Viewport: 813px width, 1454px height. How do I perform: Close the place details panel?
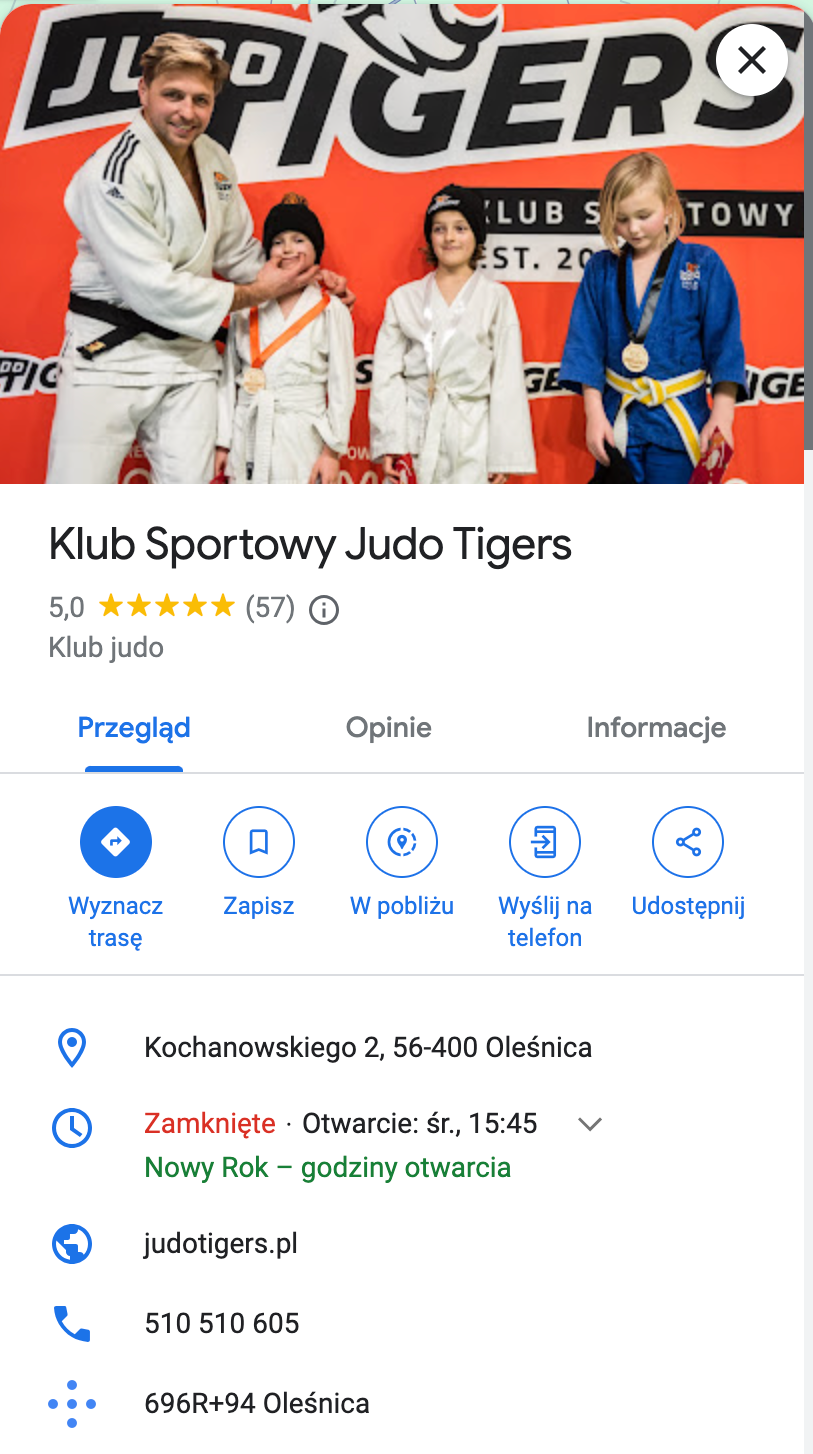click(x=751, y=60)
